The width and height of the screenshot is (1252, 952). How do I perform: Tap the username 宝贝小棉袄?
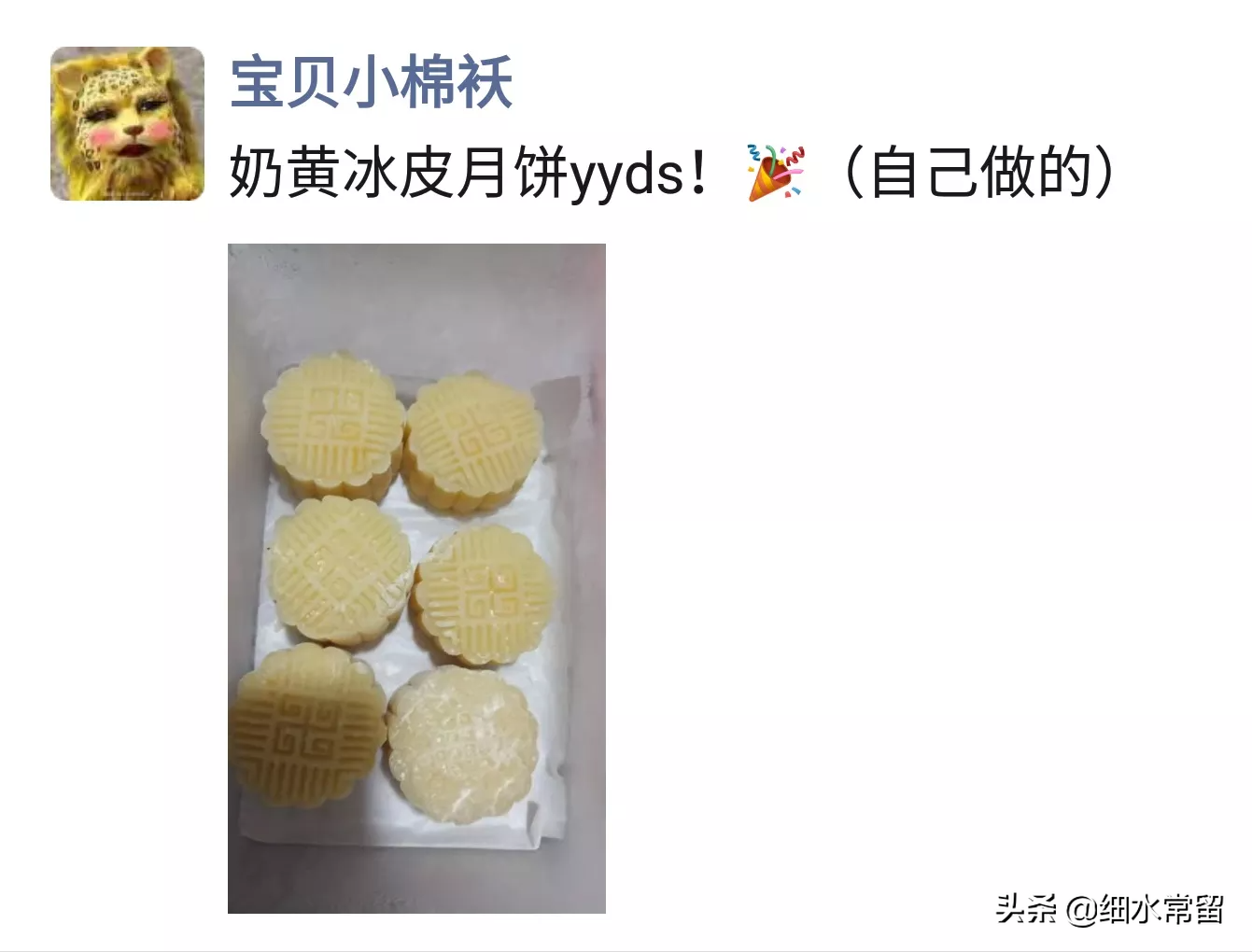(x=371, y=82)
